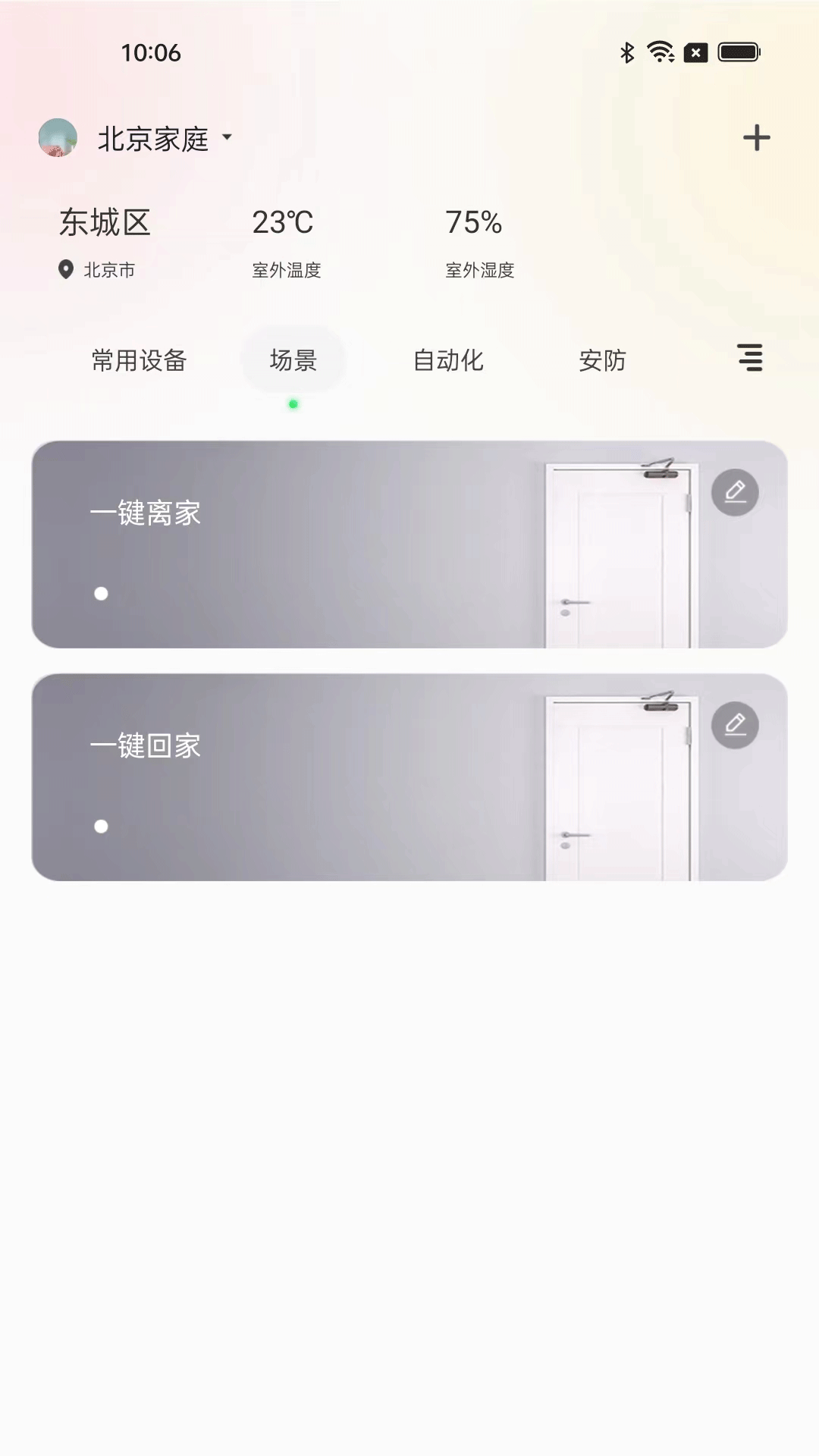Open the 自动化 tab
Image resolution: width=819 pixels, height=1456 pixels.
pyautogui.click(x=449, y=361)
